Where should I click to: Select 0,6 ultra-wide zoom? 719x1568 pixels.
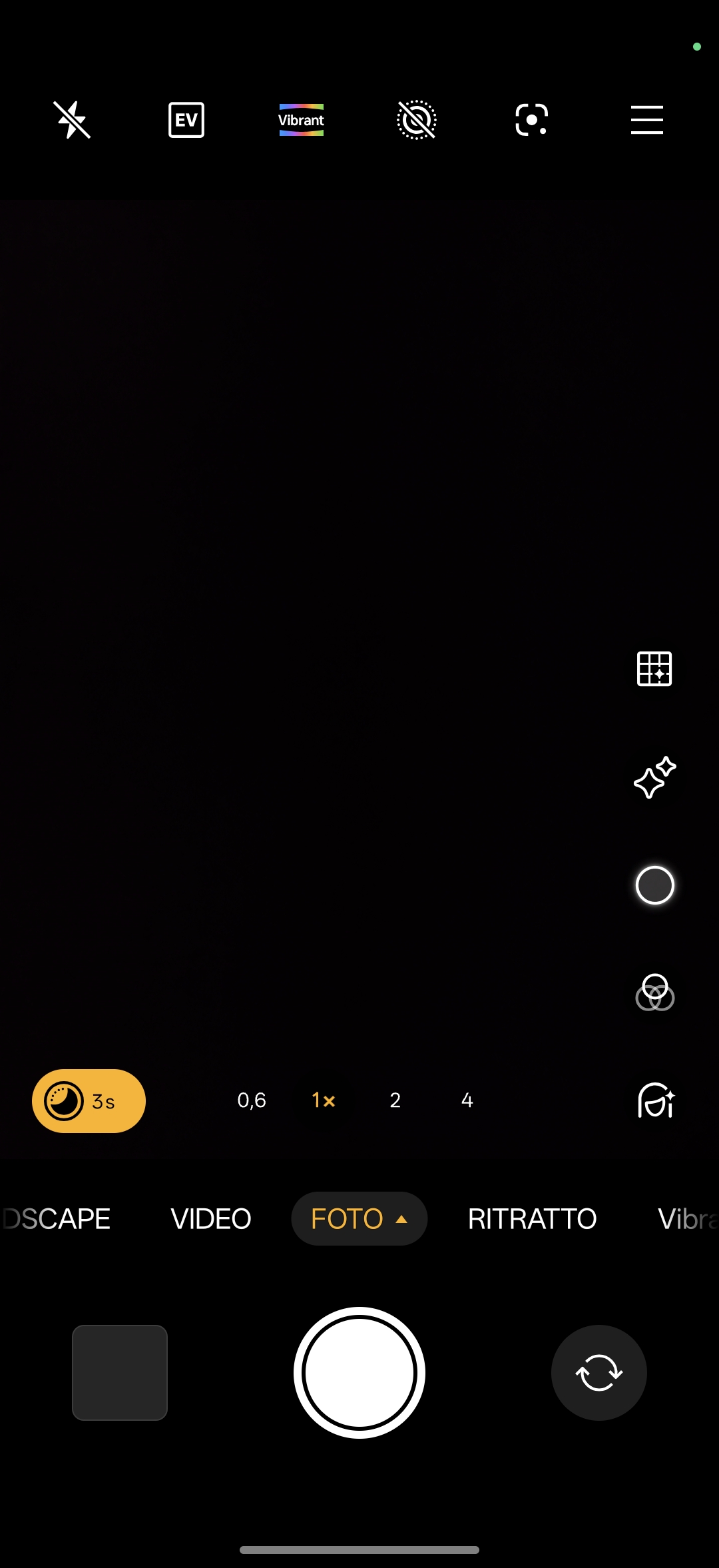[252, 1100]
